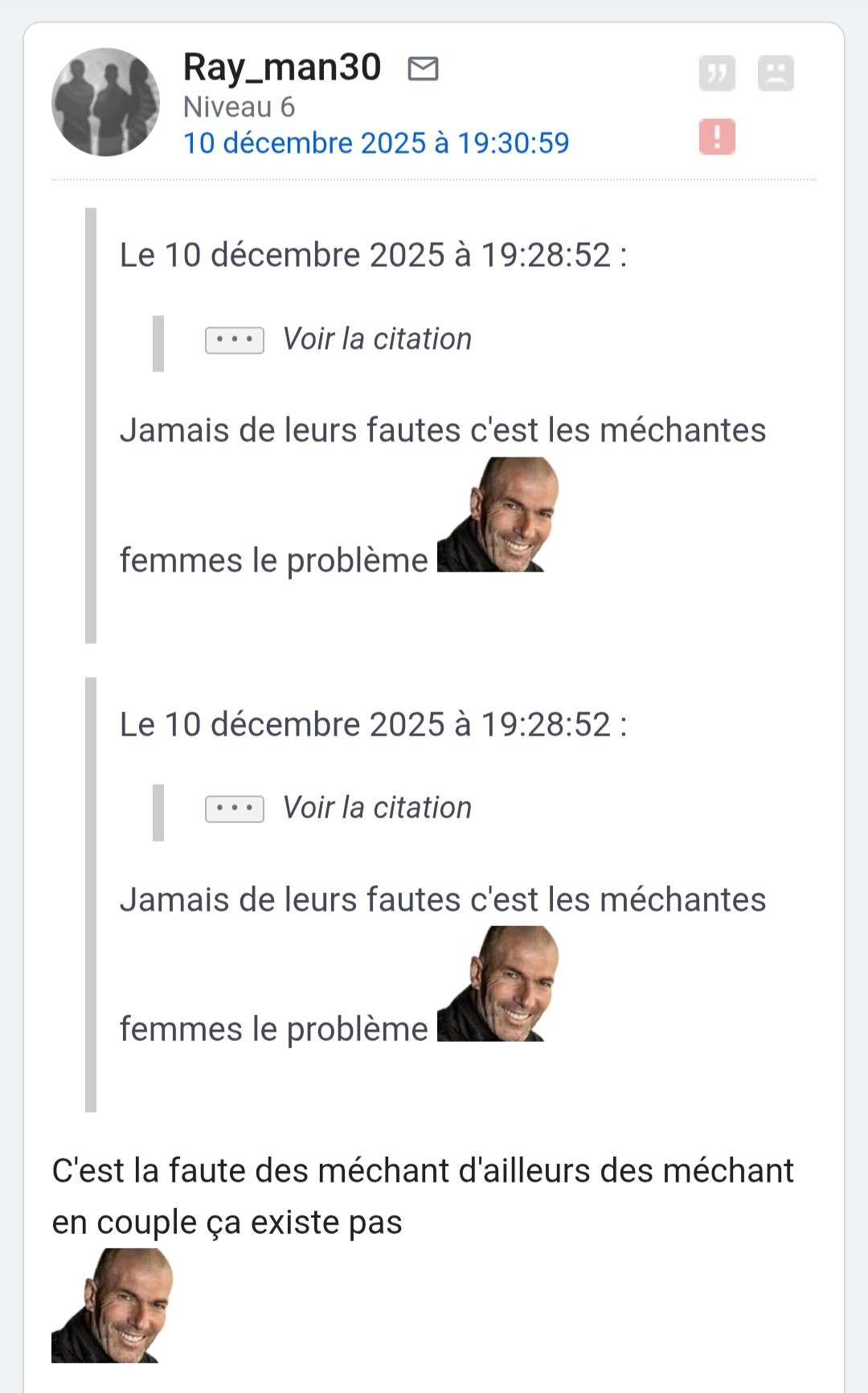868x1393 pixels.
Task: Quote this post with the quote icon
Action: point(717,74)
